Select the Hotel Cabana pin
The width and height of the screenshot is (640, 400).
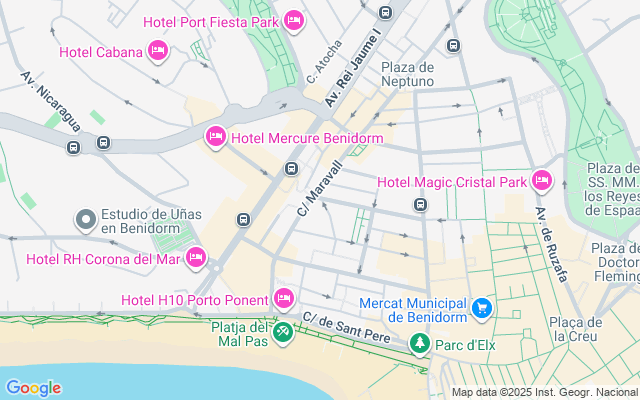point(157,51)
